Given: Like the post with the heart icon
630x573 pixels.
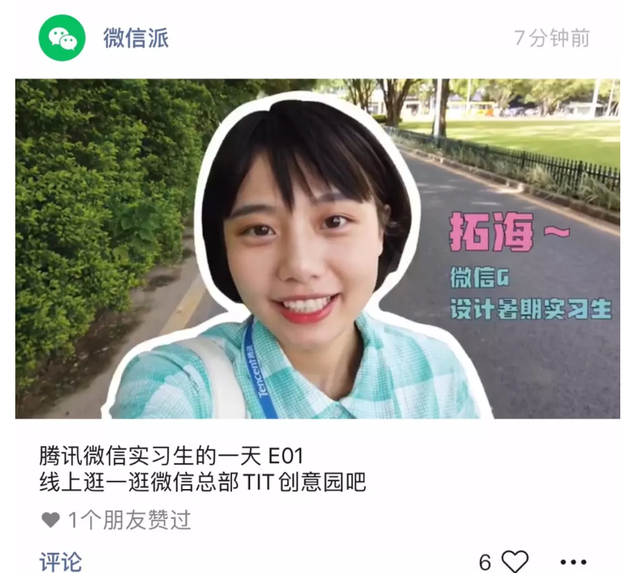Looking at the screenshot, I should pos(514,561).
